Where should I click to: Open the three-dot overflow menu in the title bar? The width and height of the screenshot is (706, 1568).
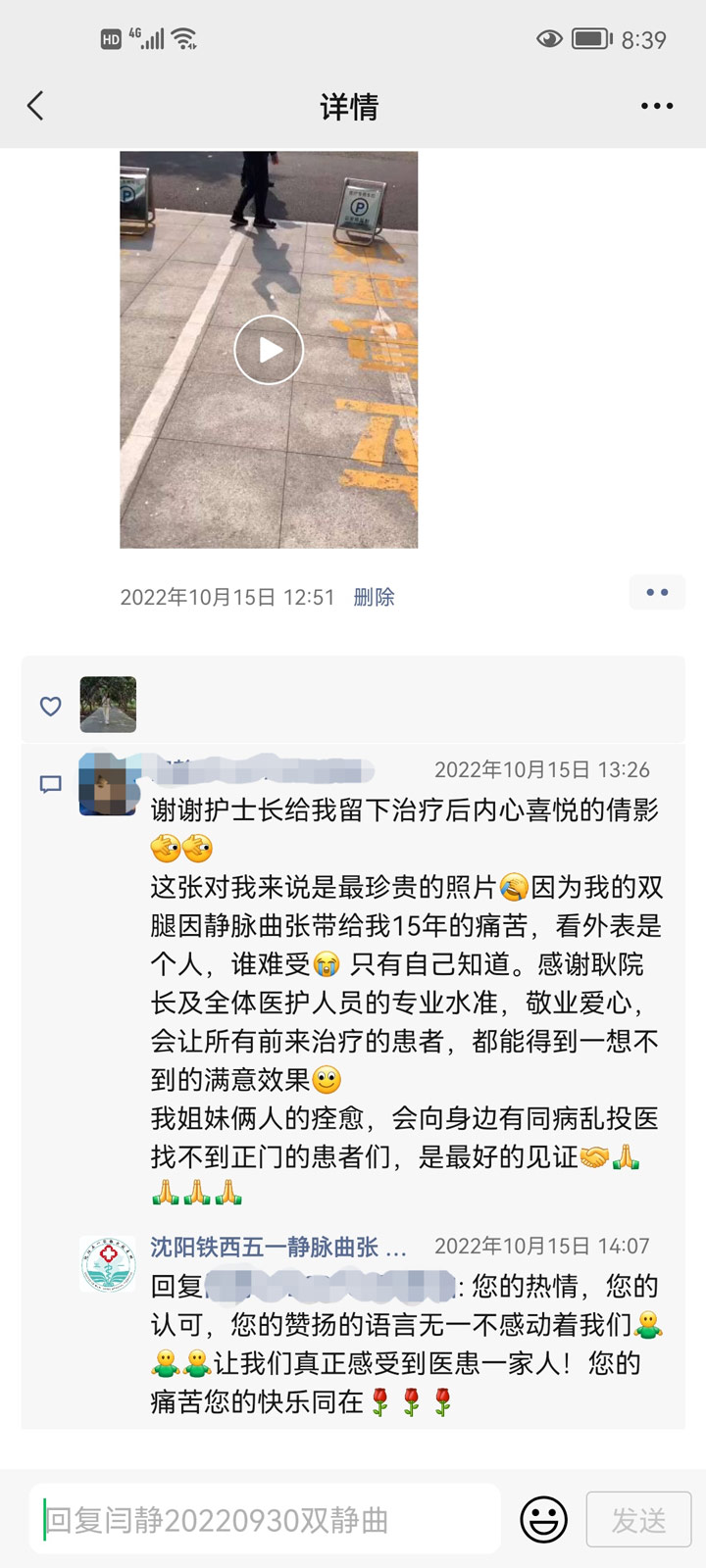pos(656,106)
